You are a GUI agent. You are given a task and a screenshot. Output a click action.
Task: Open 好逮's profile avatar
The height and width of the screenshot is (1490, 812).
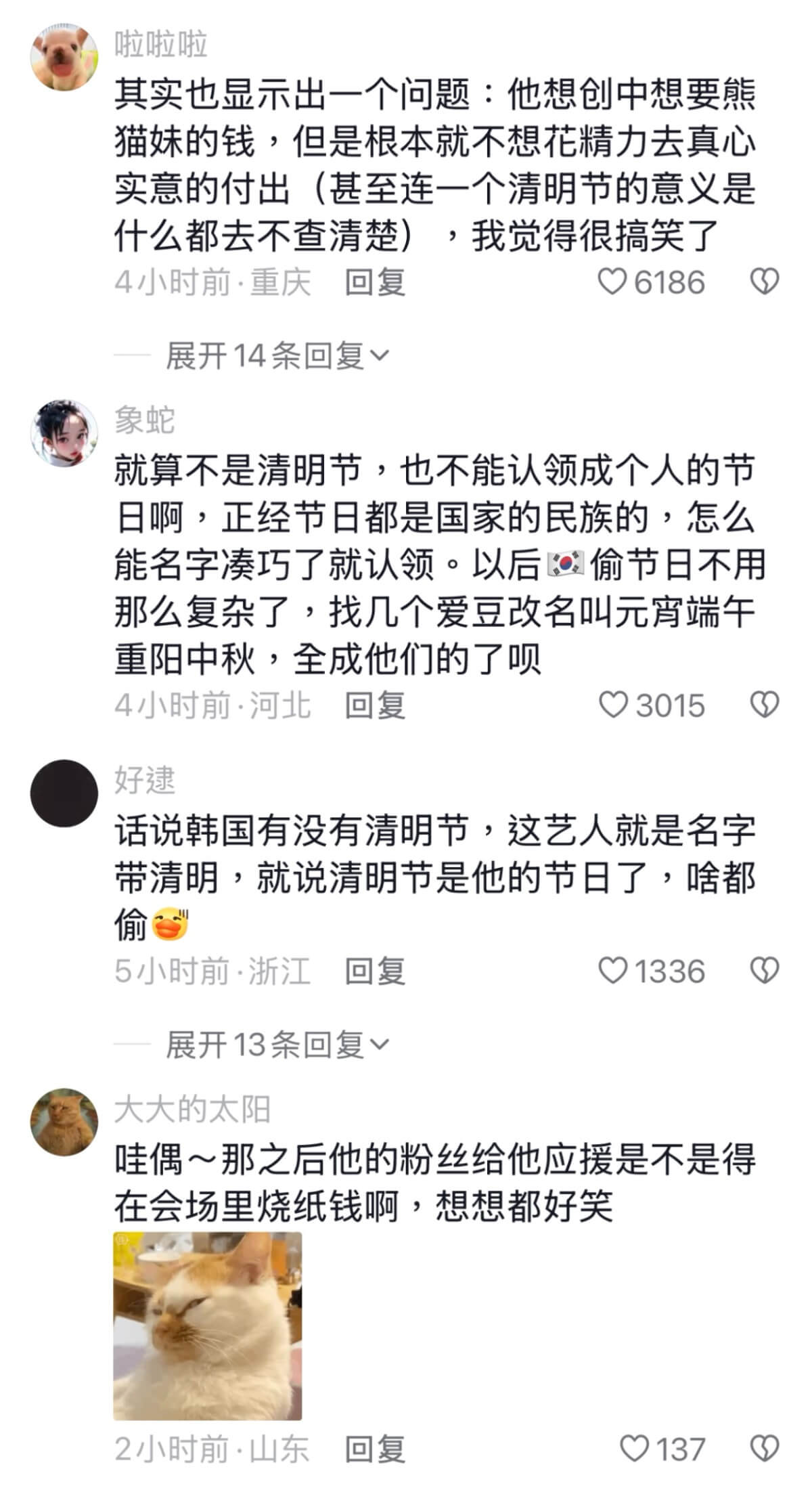click(64, 793)
